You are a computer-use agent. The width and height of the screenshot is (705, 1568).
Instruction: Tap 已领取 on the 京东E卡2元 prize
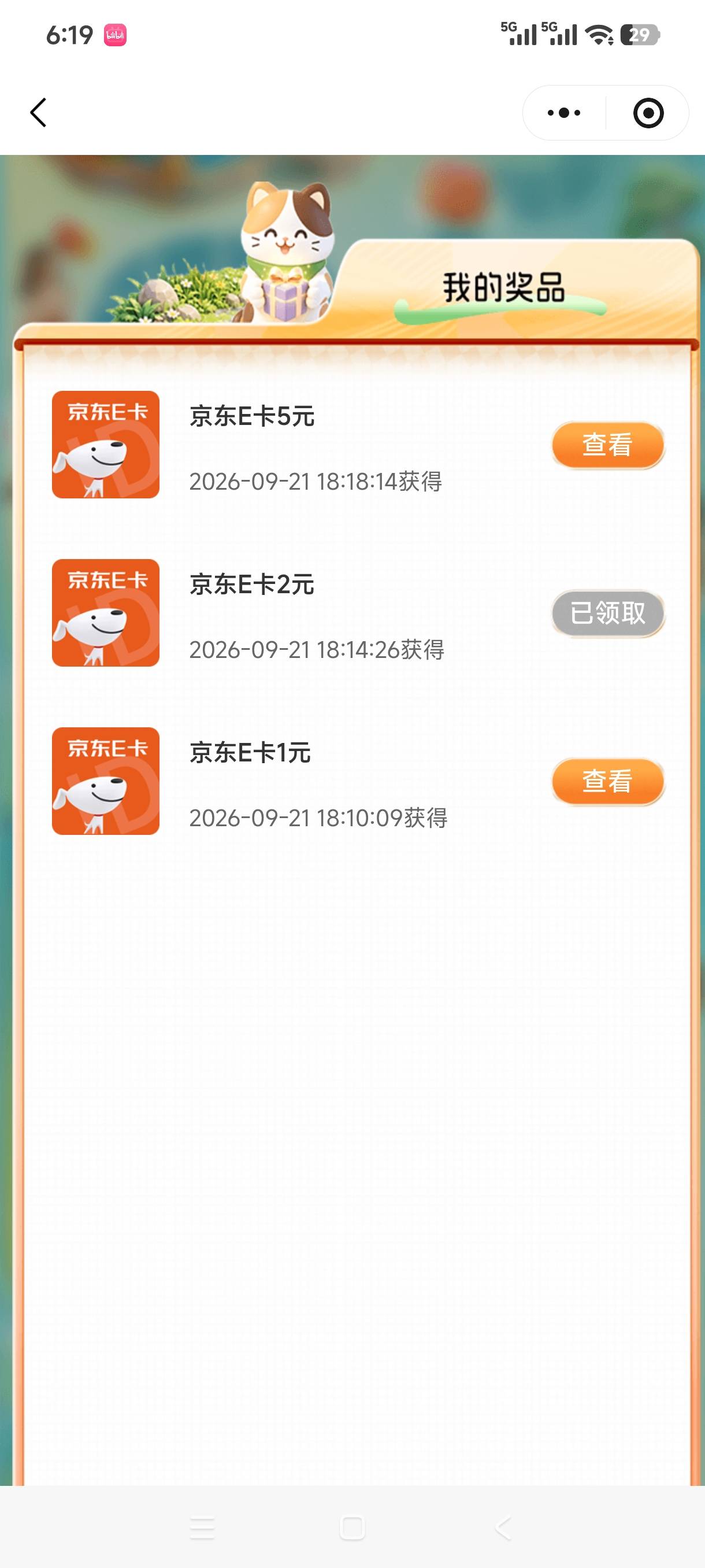click(x=608, y=613)
